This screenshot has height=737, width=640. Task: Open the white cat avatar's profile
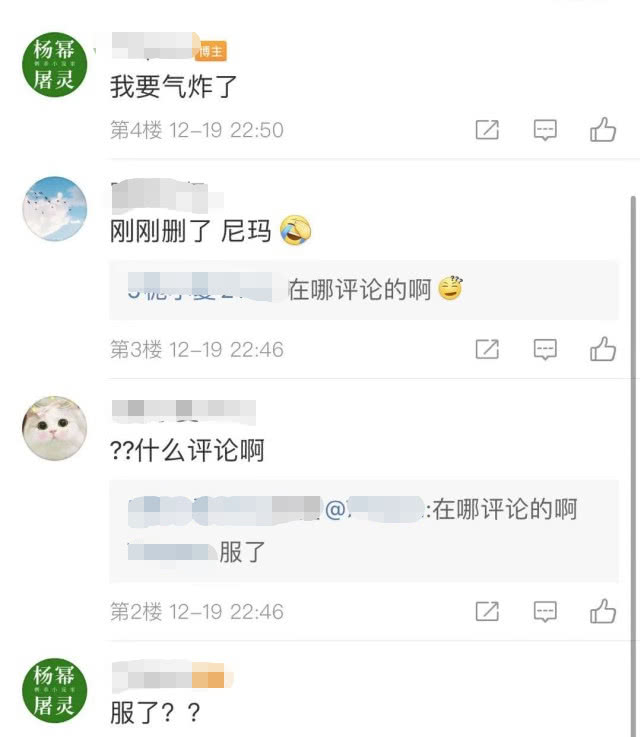55,428
